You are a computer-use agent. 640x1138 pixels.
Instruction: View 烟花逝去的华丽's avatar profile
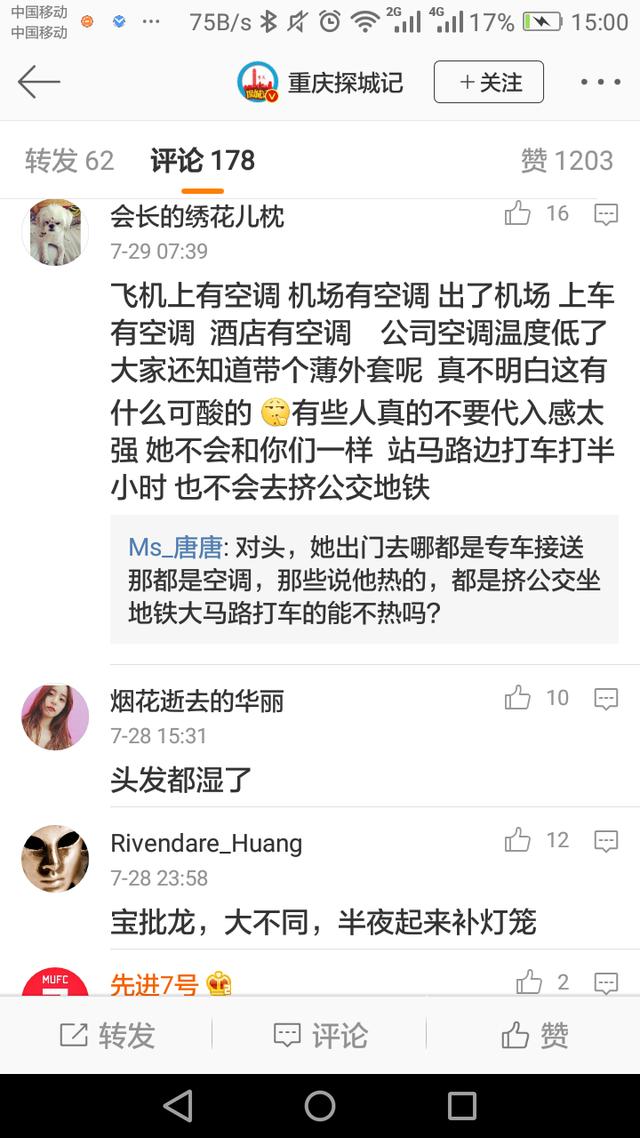55,717
